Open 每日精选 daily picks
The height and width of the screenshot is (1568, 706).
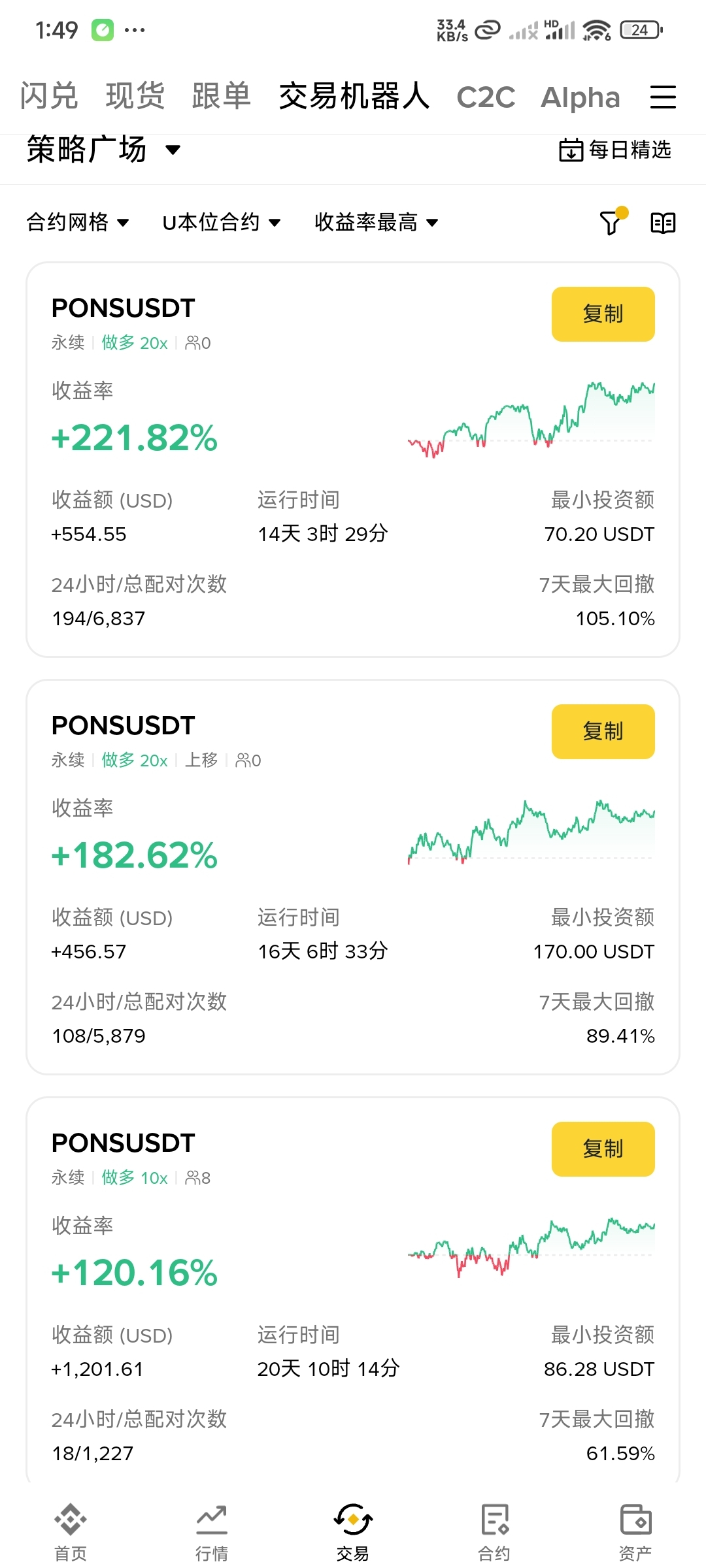pyautogui.click(x=615, y=150)
